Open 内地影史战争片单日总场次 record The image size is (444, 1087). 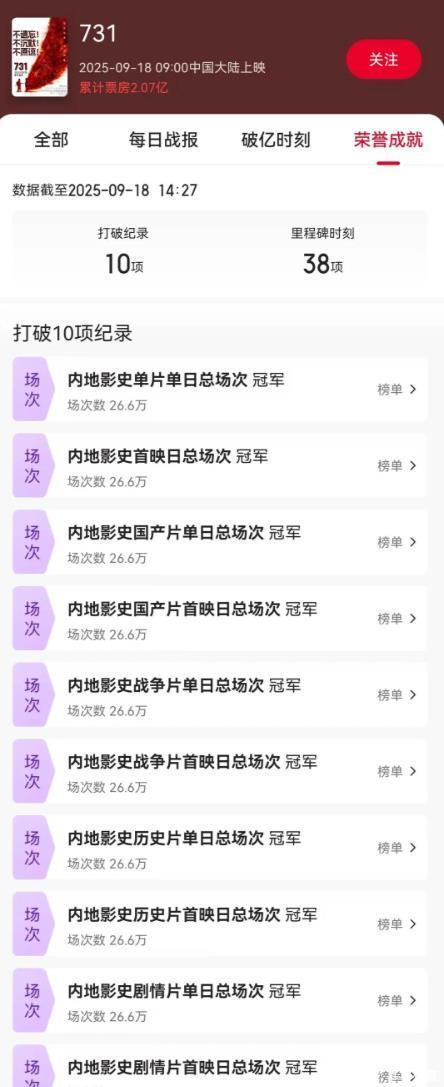coord(220,695)
